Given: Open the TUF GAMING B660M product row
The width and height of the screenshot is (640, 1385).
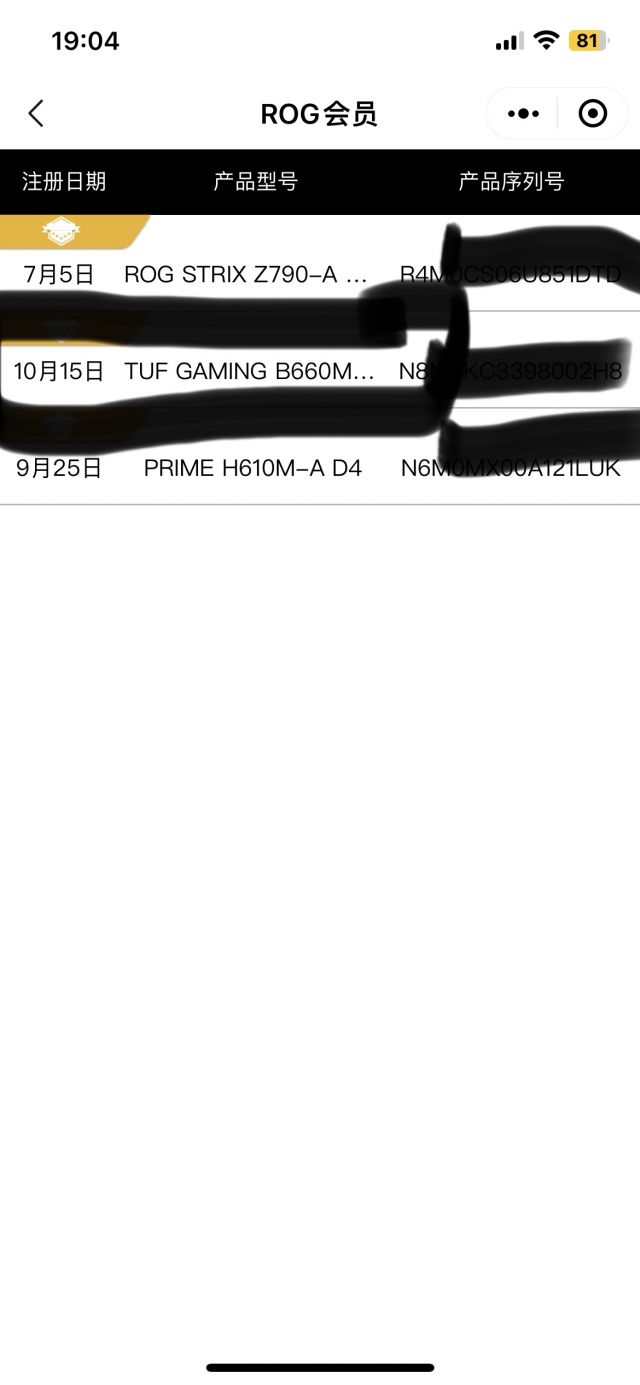Looking at the screenshot, I should coord(249,372).
